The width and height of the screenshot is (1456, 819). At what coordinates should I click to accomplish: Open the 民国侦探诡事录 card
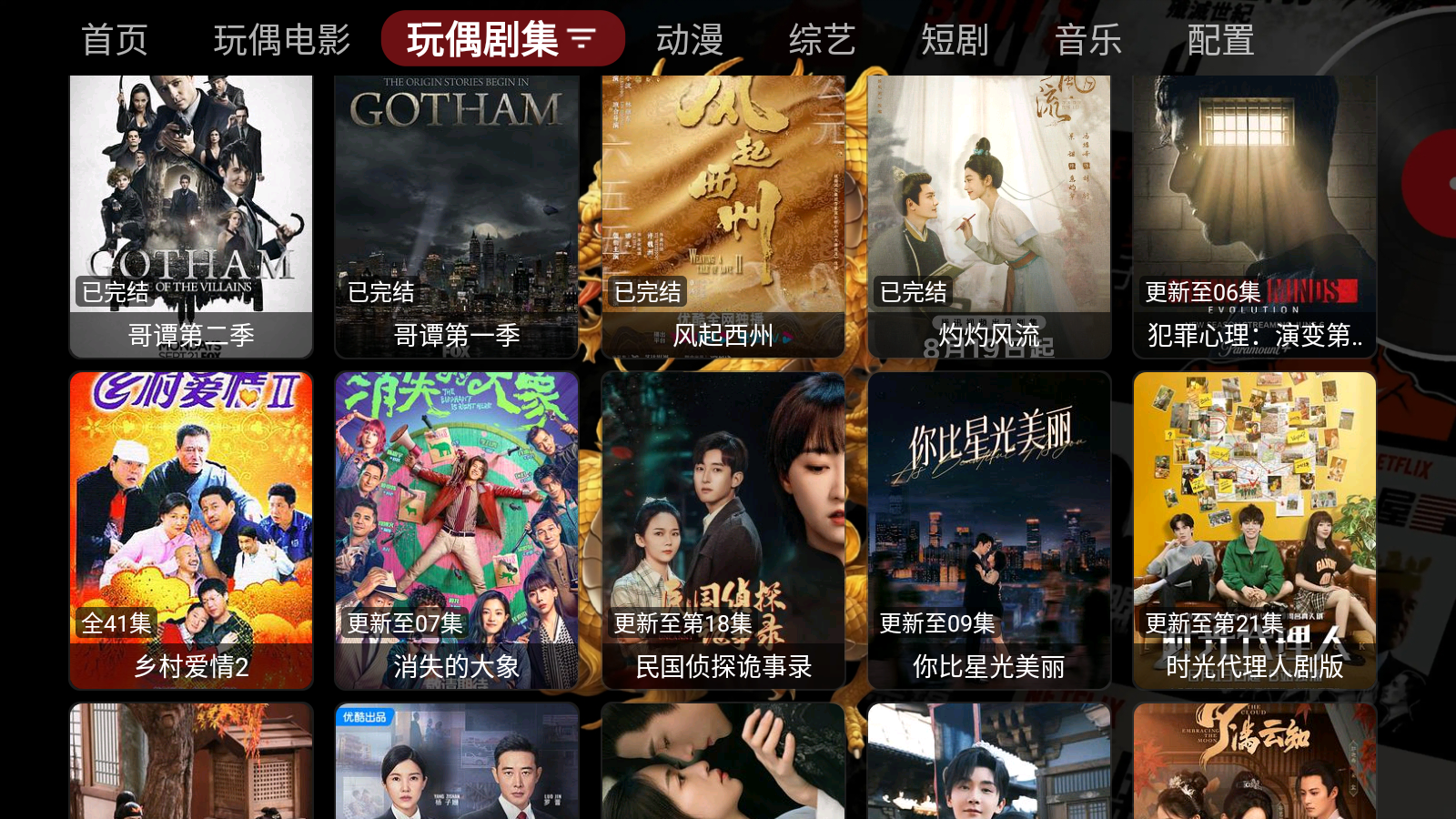point(723,530)
